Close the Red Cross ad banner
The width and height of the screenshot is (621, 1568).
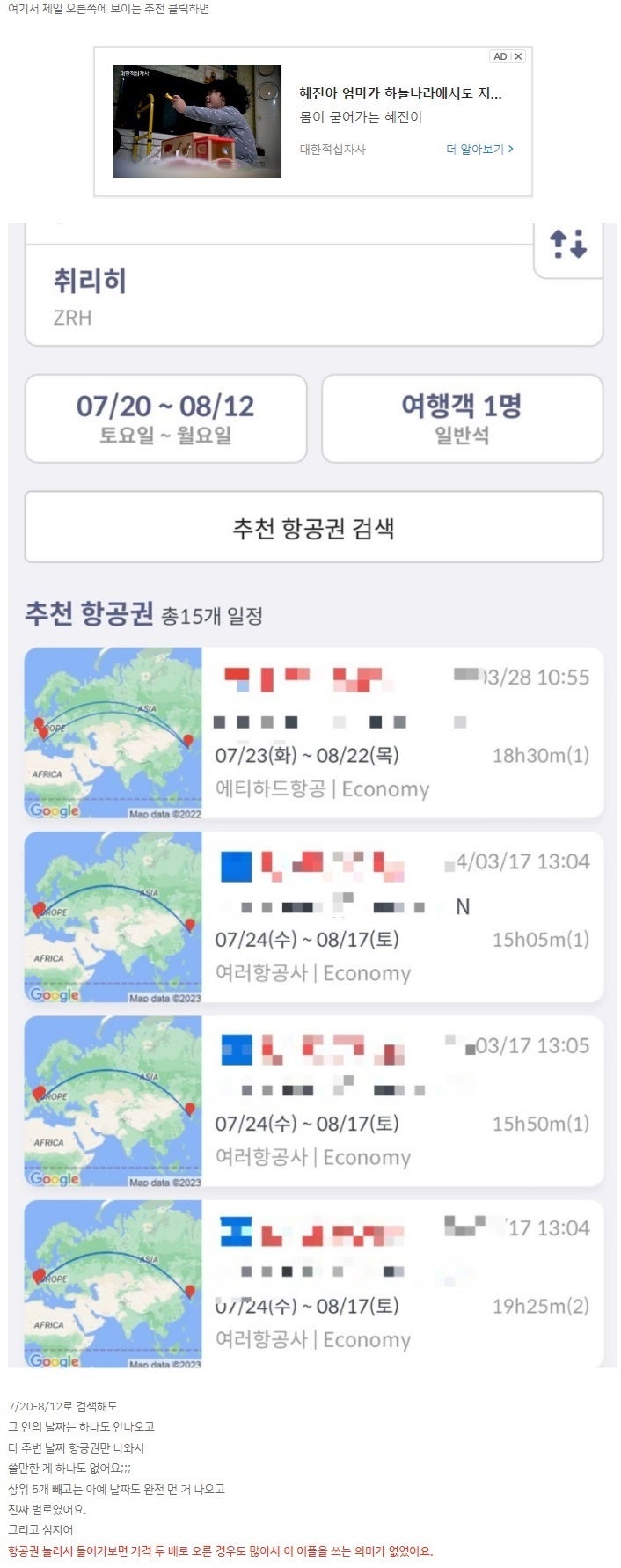519,56
